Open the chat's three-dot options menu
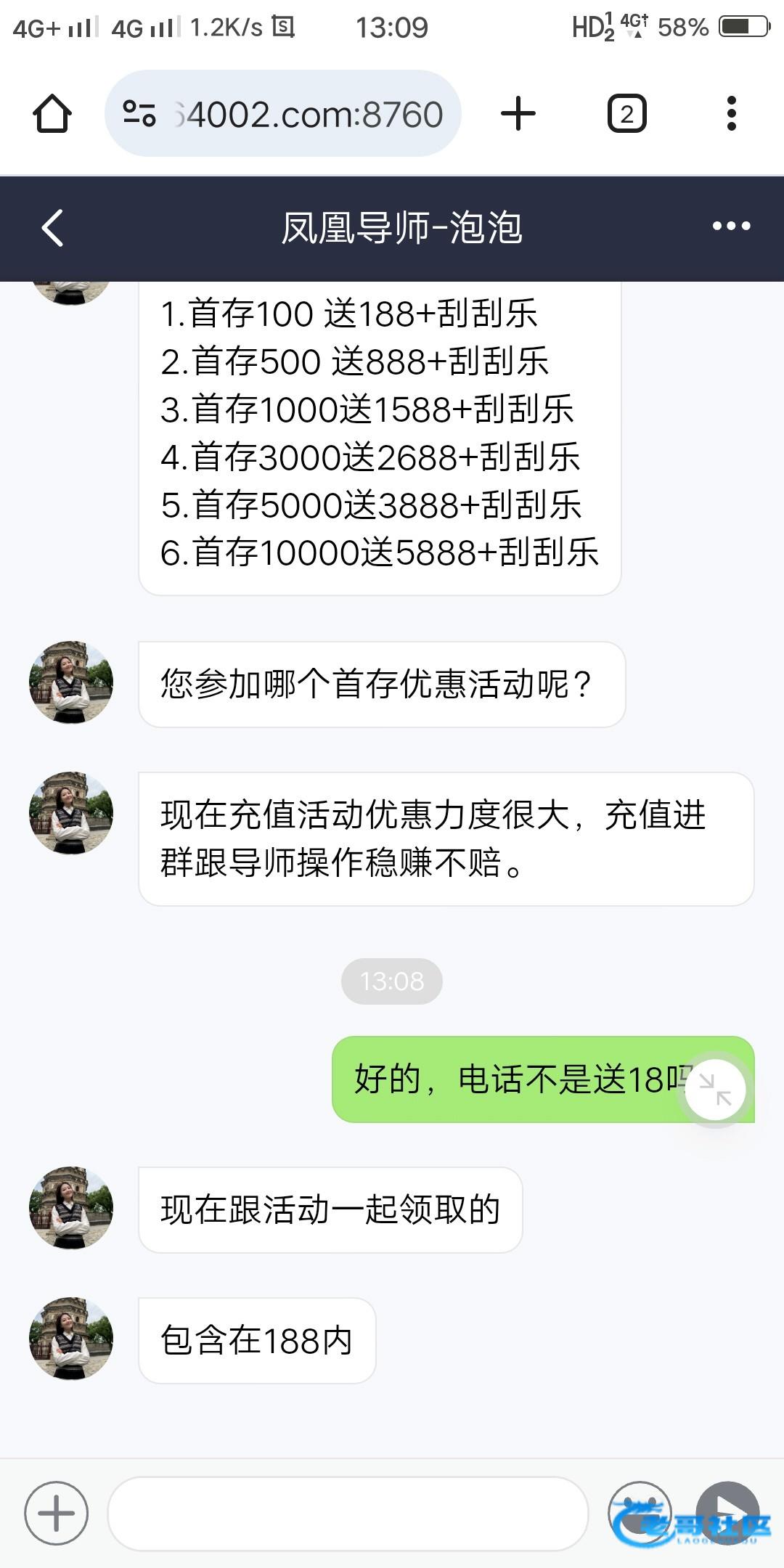 click(x=731, y=226)
